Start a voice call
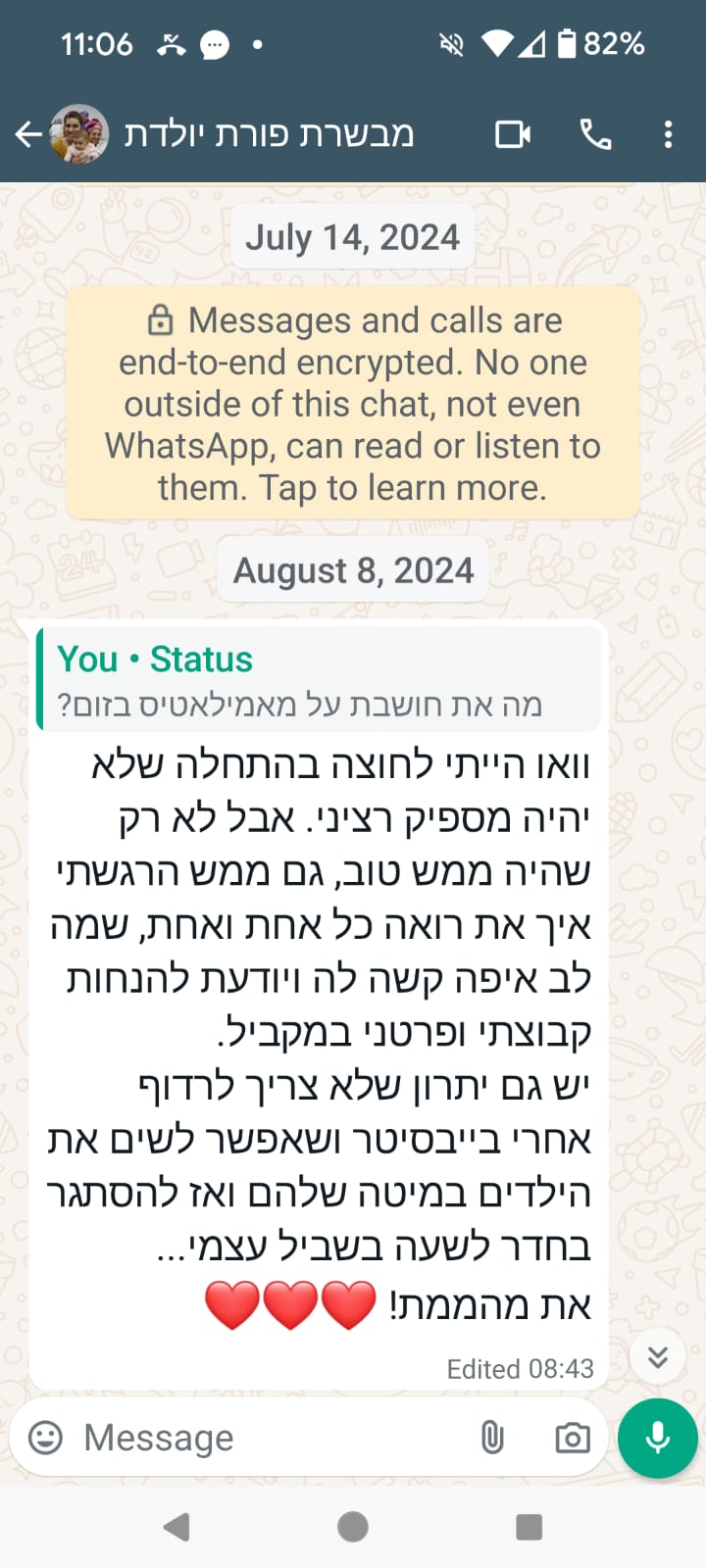This screenshot has height=1568, width=706. 595,134
